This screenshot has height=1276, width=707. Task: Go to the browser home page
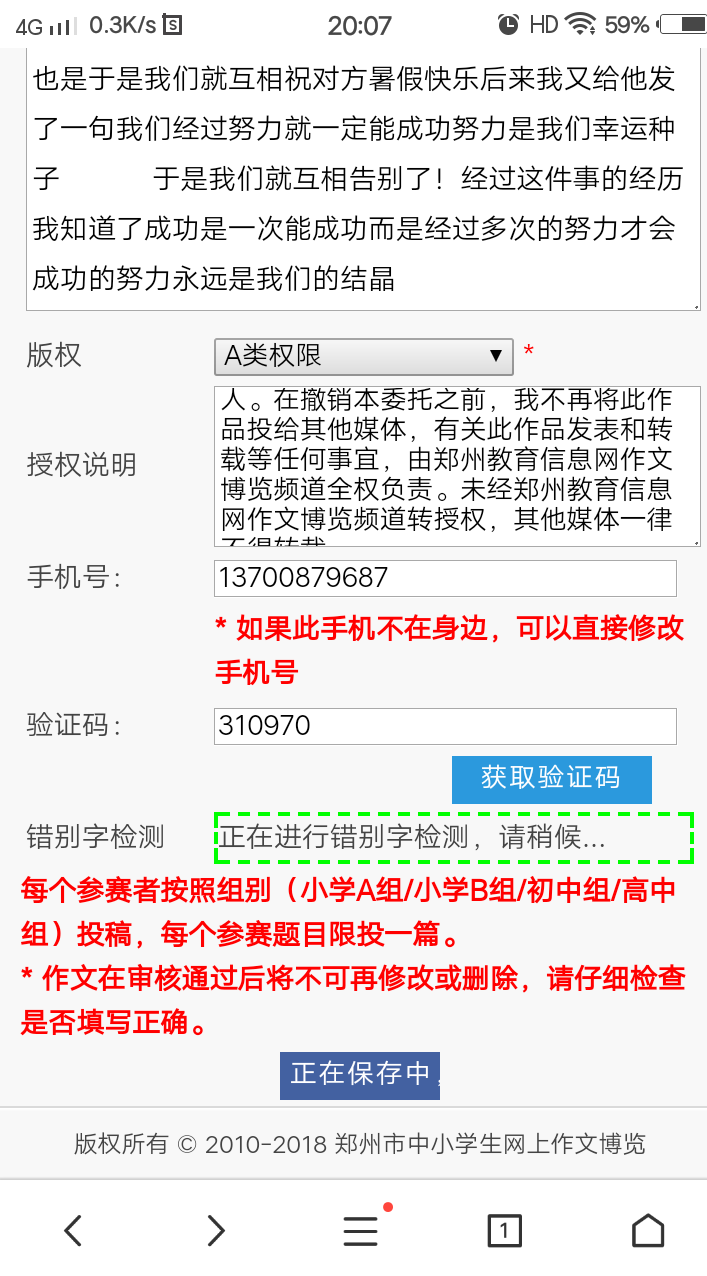648,1230
